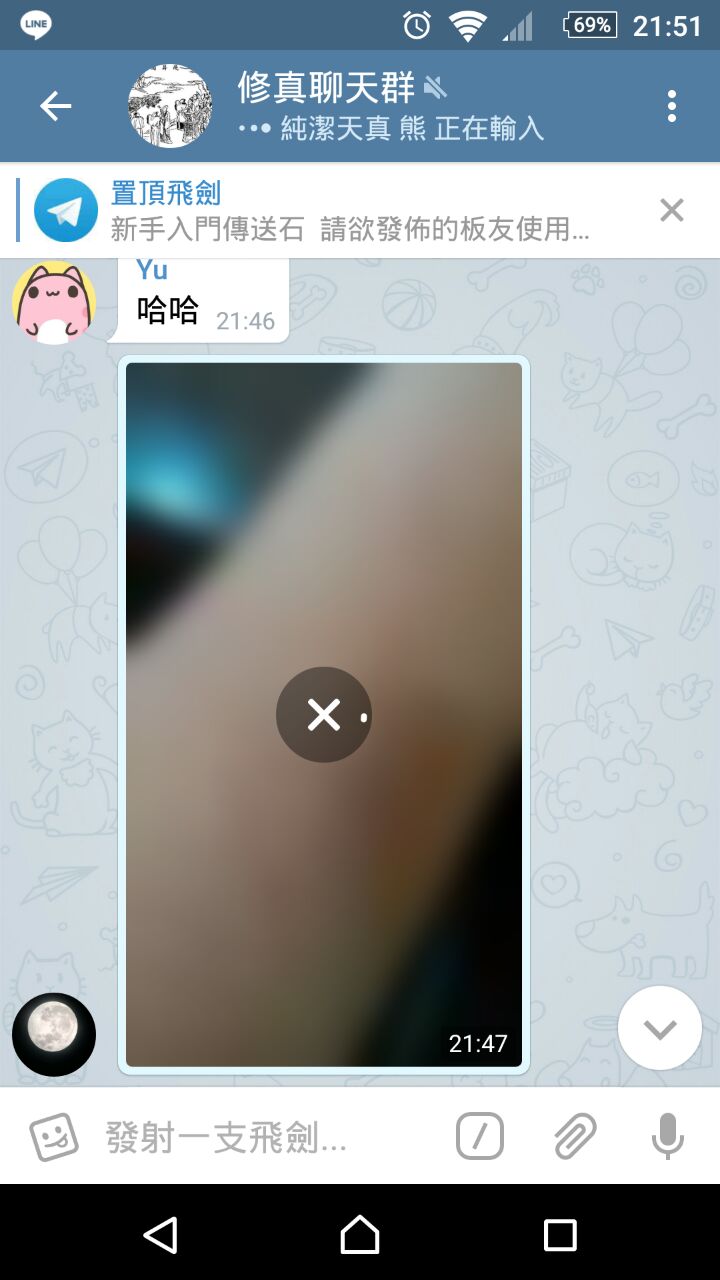Open the 修真聊天群 group info

(340, 106)
